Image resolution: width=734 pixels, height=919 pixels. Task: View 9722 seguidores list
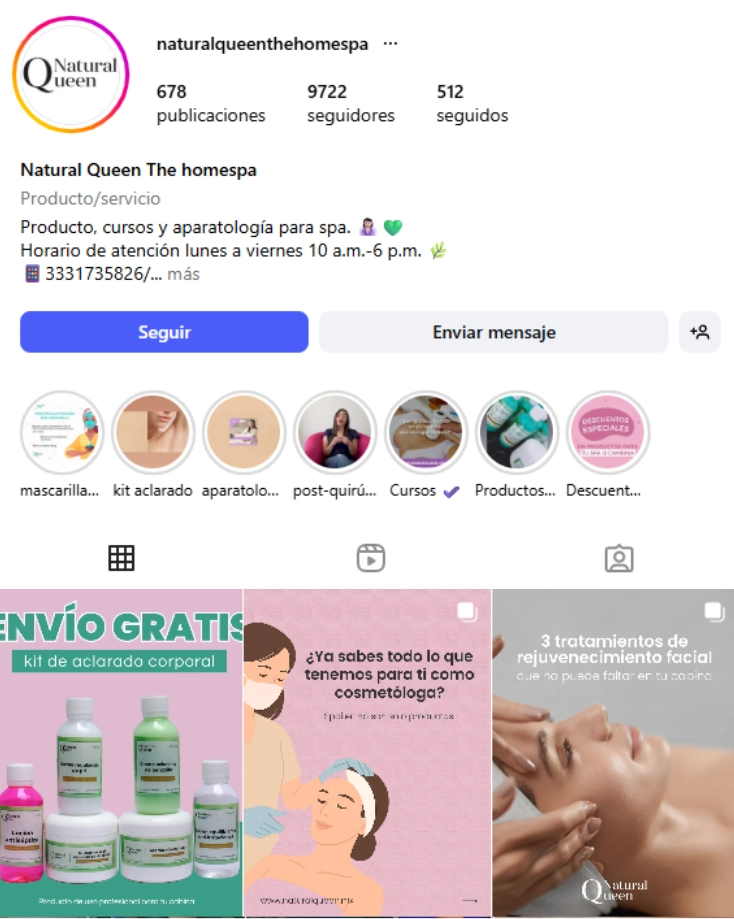[350, 104]
